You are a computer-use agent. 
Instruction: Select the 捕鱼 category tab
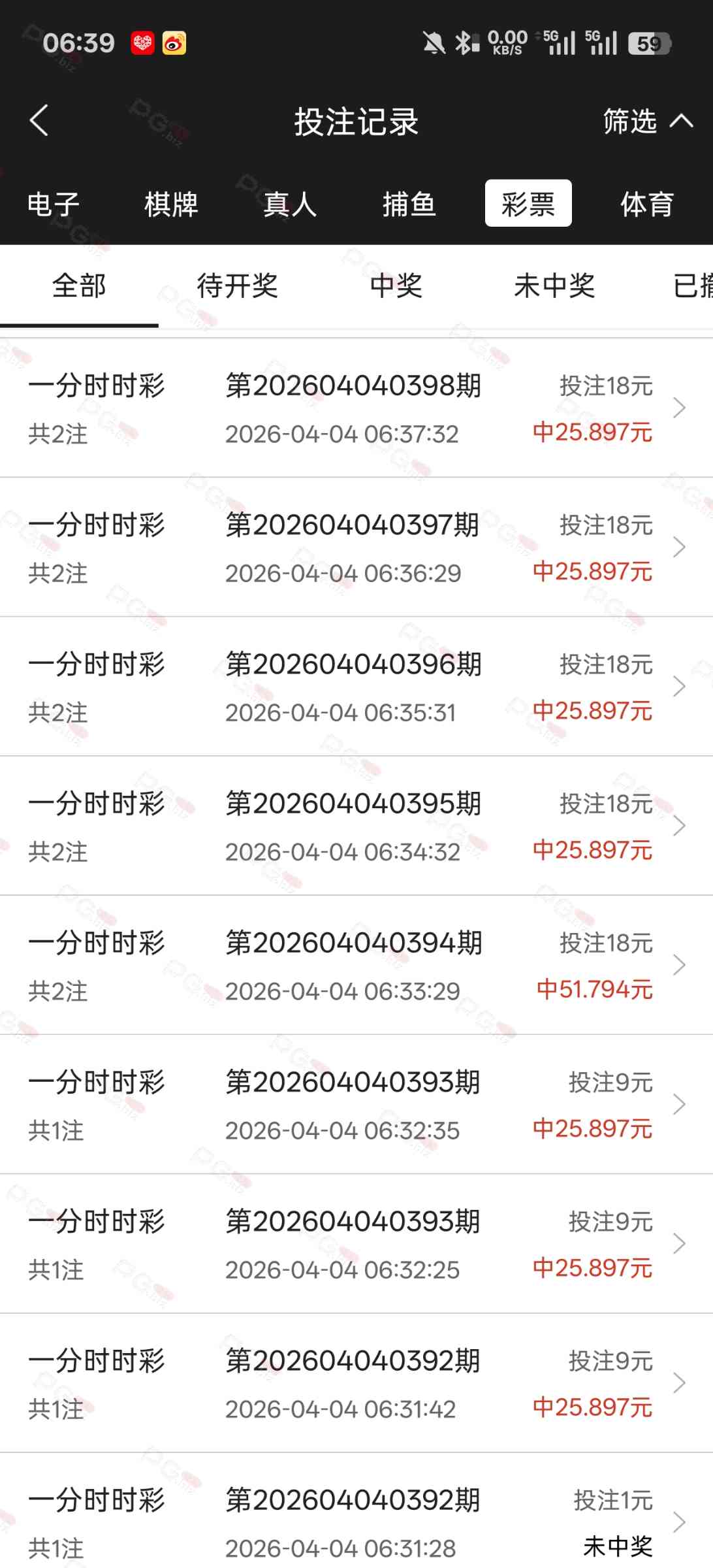pyautogui.click(x=409, y=204)
